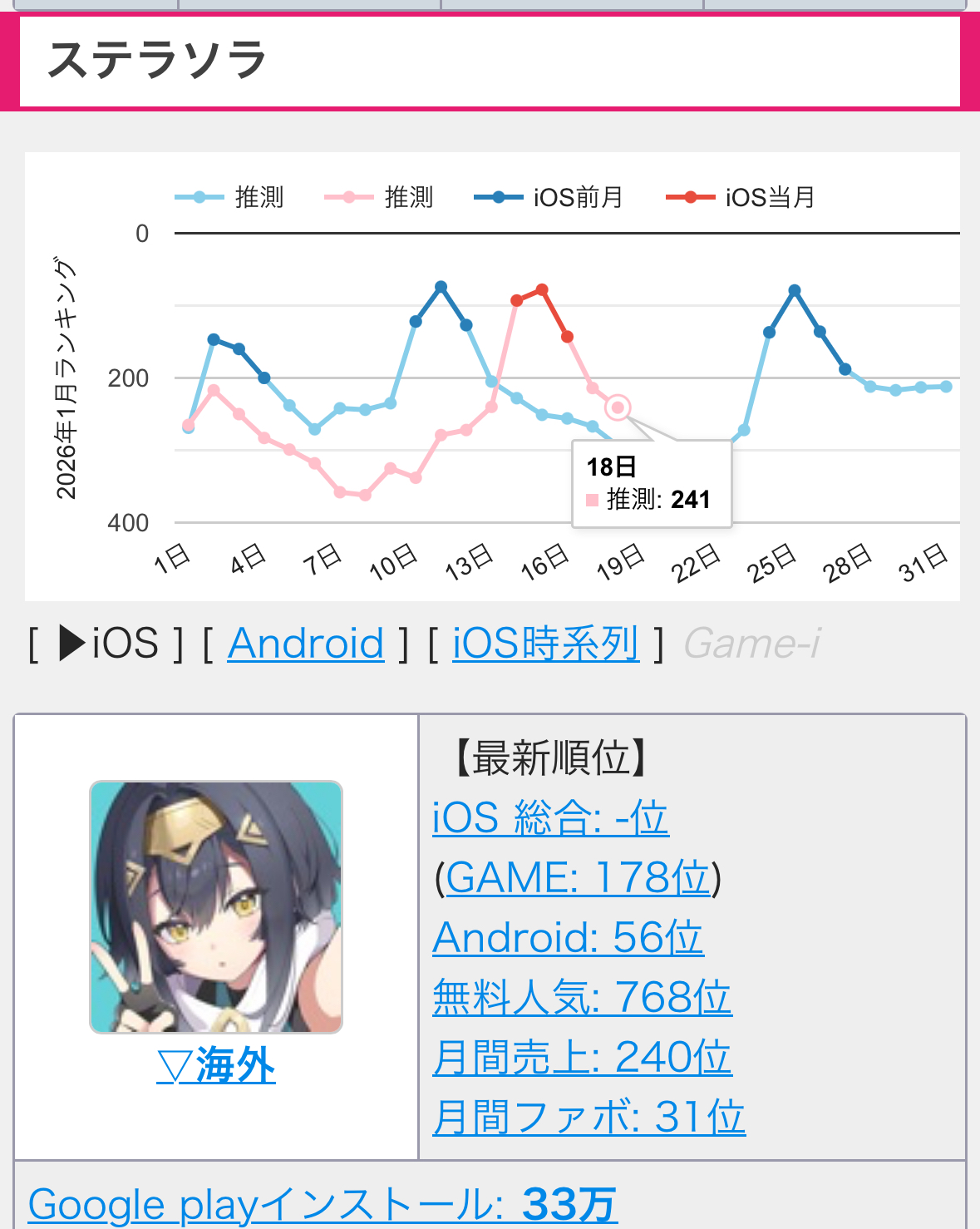Open the Google play インストール link
This screenshot has height=1229, width=980.
click(x=323, y=1204)
